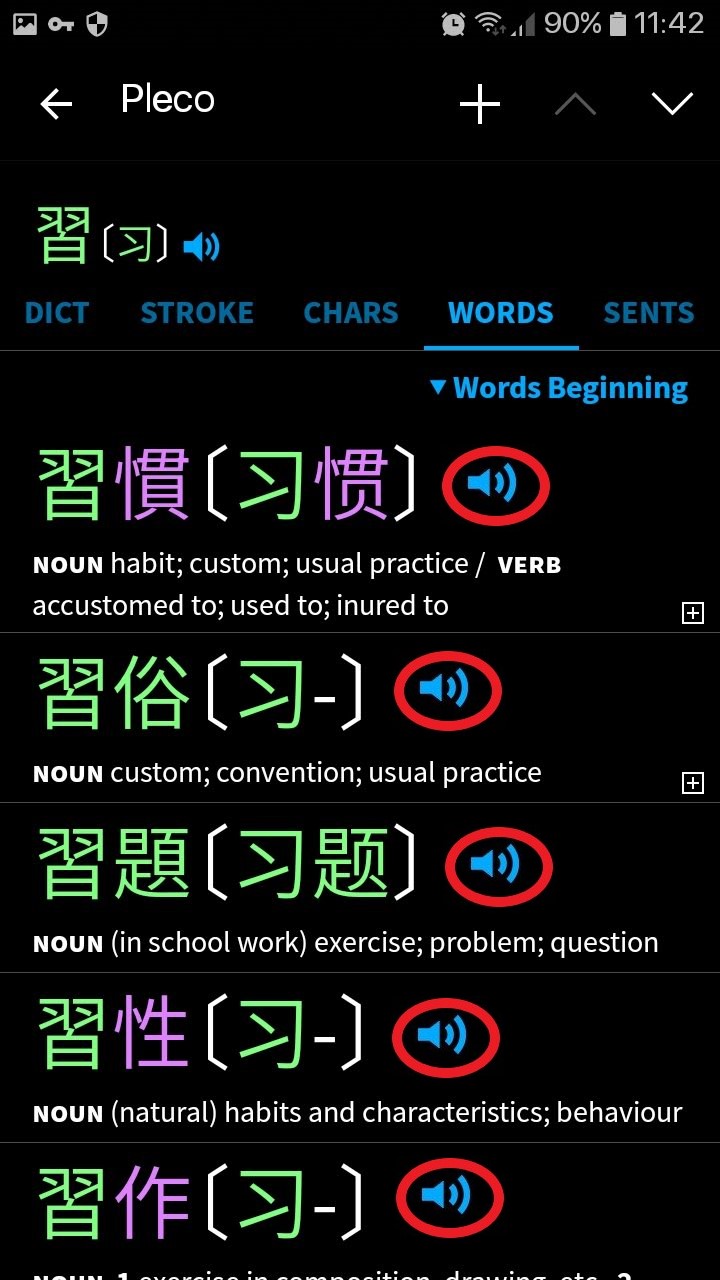Go to next entry with down chevron
The width and height of the screenshot is (720, 1280).
click(x=672, y=103)
